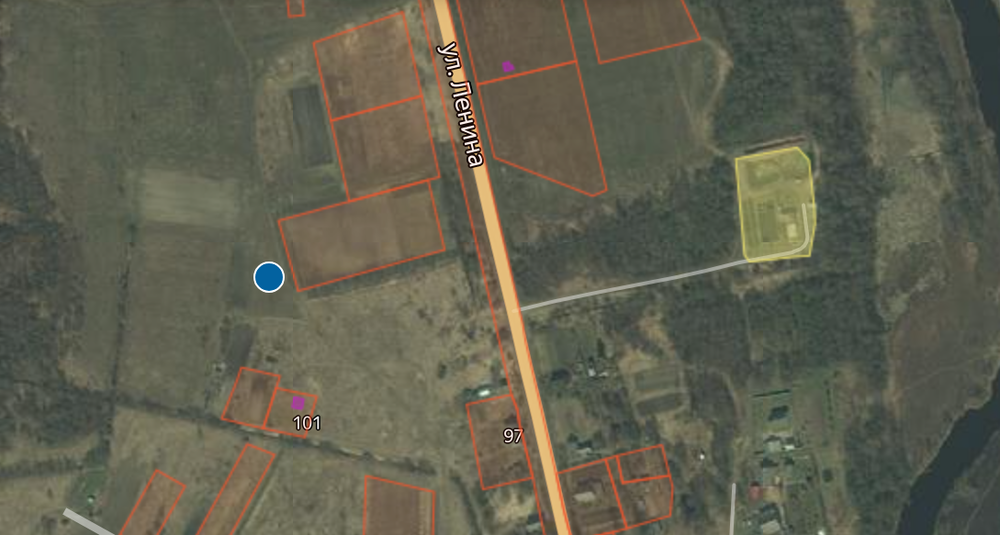The image size is (1000, 535).
Task: Open the yellow highlighted land parcel
Action: [x=774, y=205]
